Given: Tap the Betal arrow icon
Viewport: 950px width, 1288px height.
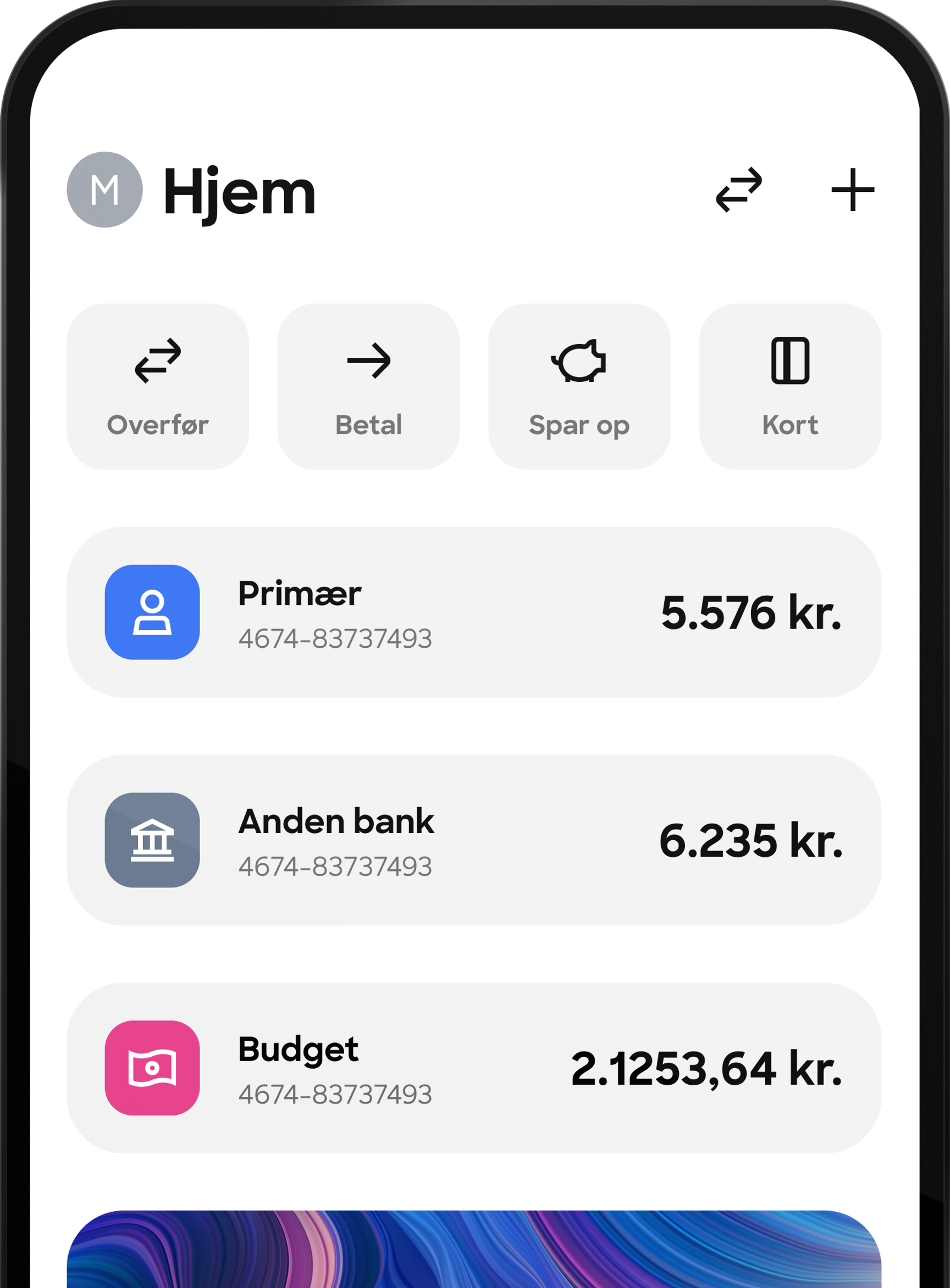Looking at the screenshot, I should tap(368, 361).
